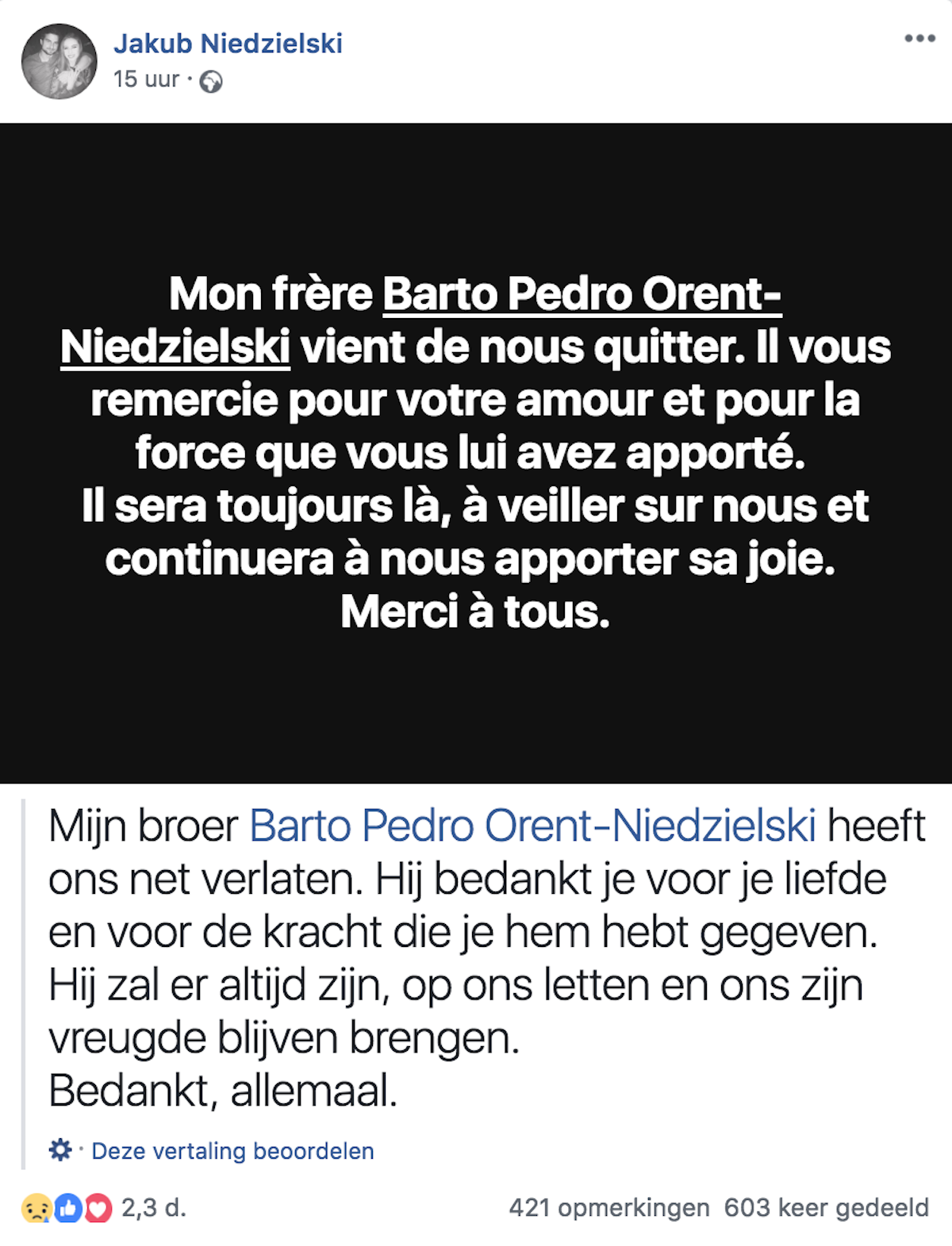Open the 421 opmerkingen comments
This screenshot has width=952, height=1246.
pyautogui.click(x=608, y=1208)
